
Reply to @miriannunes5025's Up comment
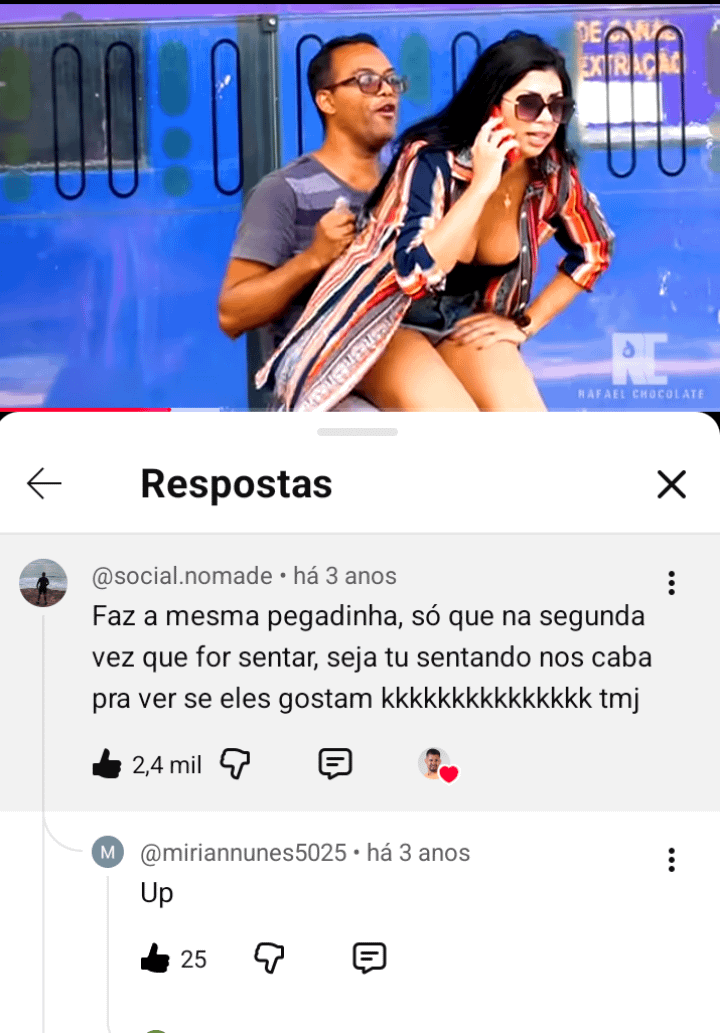click(369, 958)
